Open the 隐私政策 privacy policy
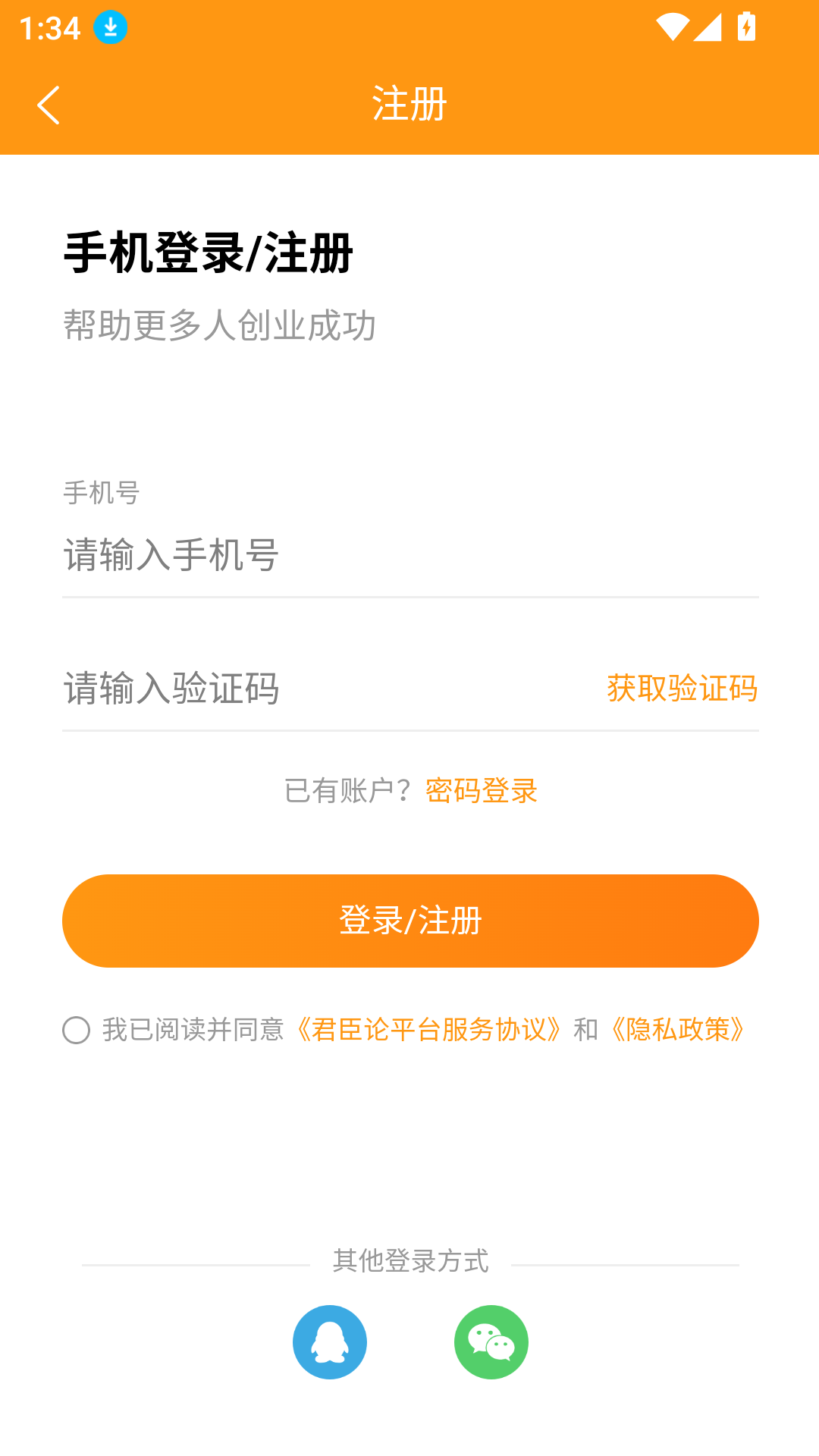The width and height of the screenshot is (819, 1456). [678, 1030]
